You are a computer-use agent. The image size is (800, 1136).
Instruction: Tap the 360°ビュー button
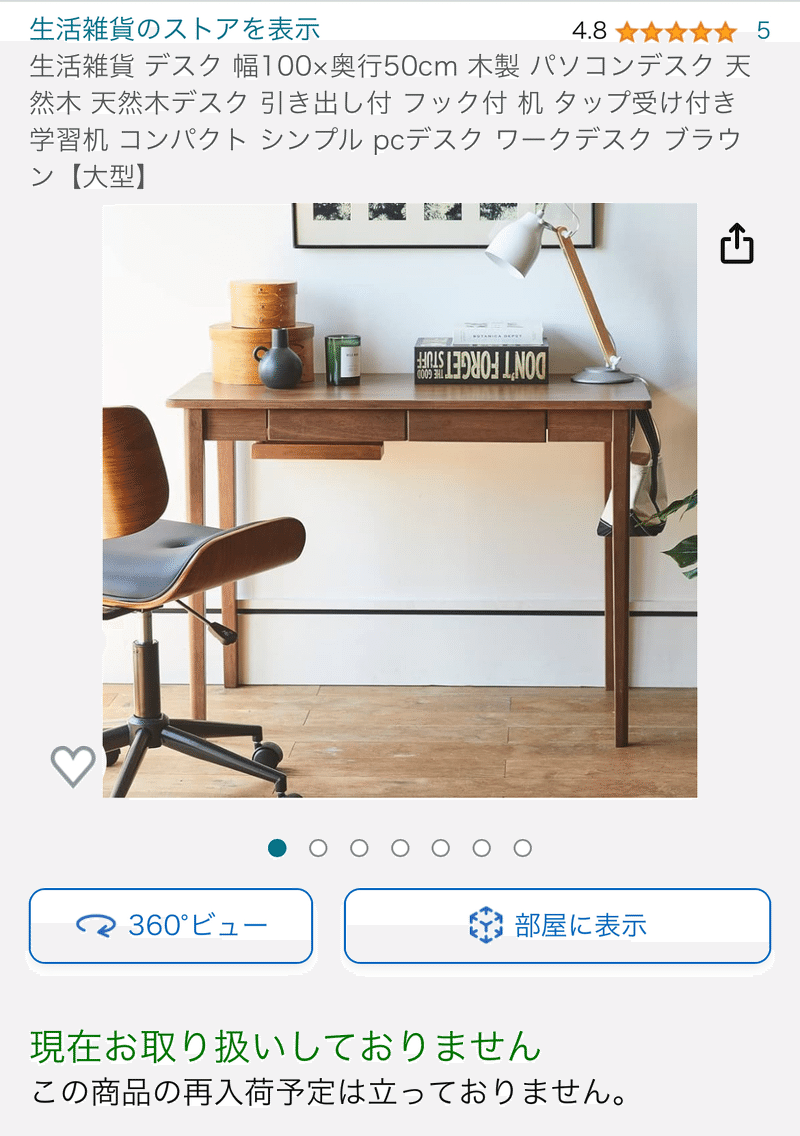171,926
